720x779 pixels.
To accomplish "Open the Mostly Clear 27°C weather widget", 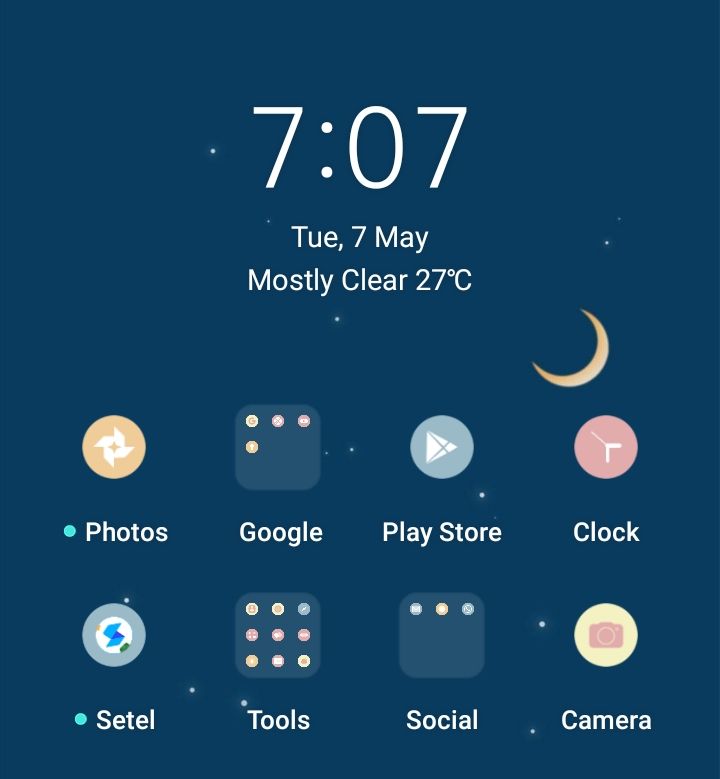I will (x=360, y=280).
